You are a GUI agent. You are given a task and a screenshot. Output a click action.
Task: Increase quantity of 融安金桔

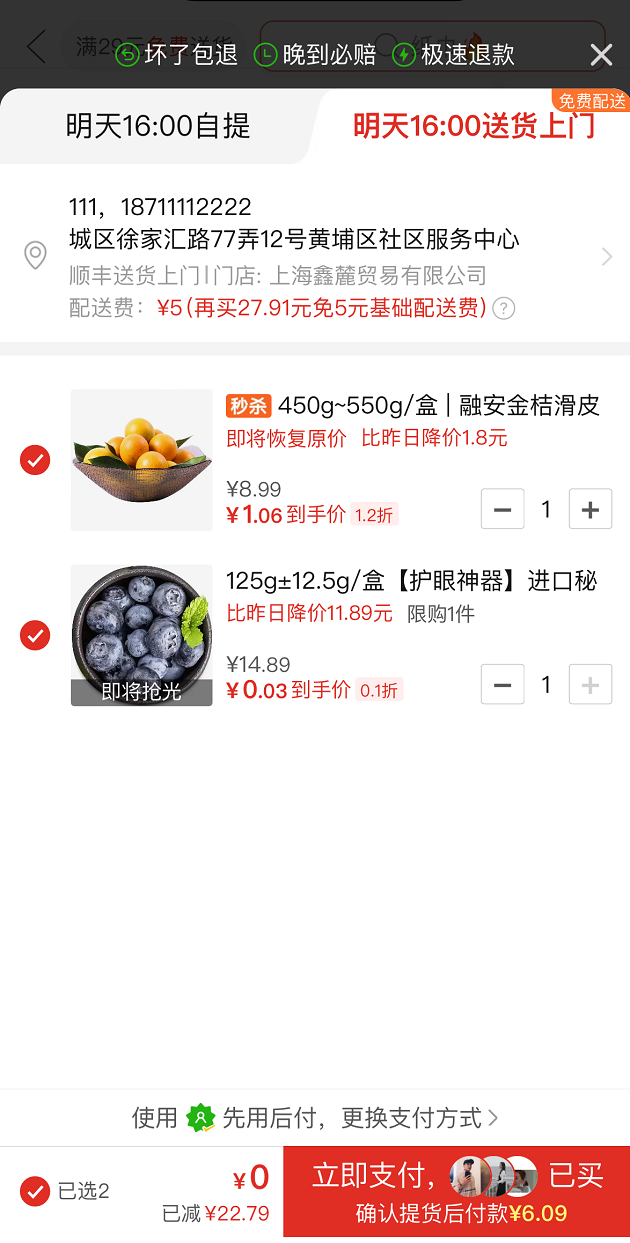tap(590, 510)
